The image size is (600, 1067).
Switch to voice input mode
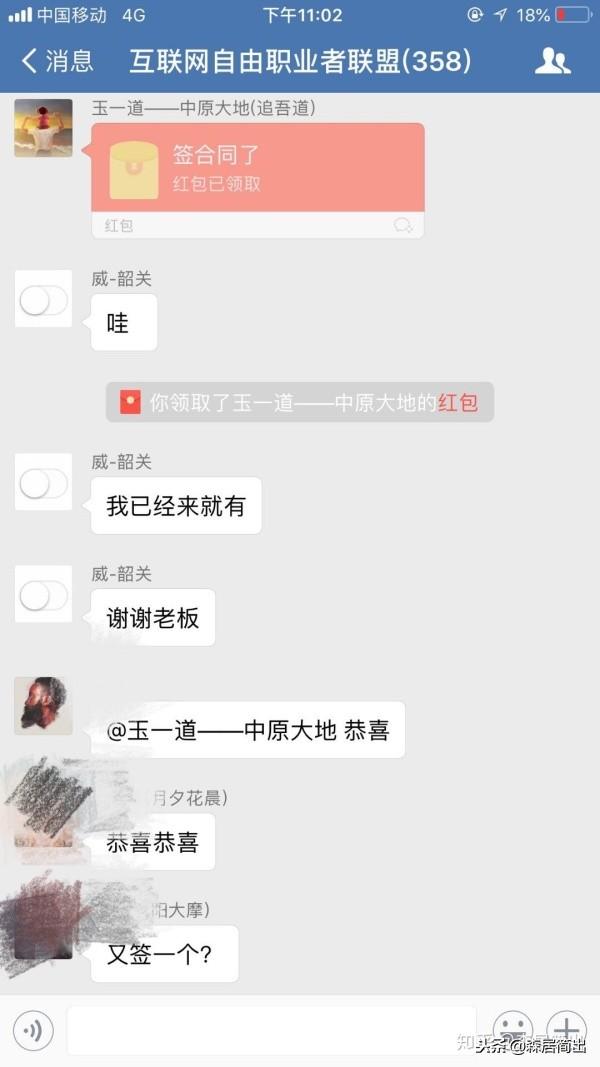pos(33,1029)
